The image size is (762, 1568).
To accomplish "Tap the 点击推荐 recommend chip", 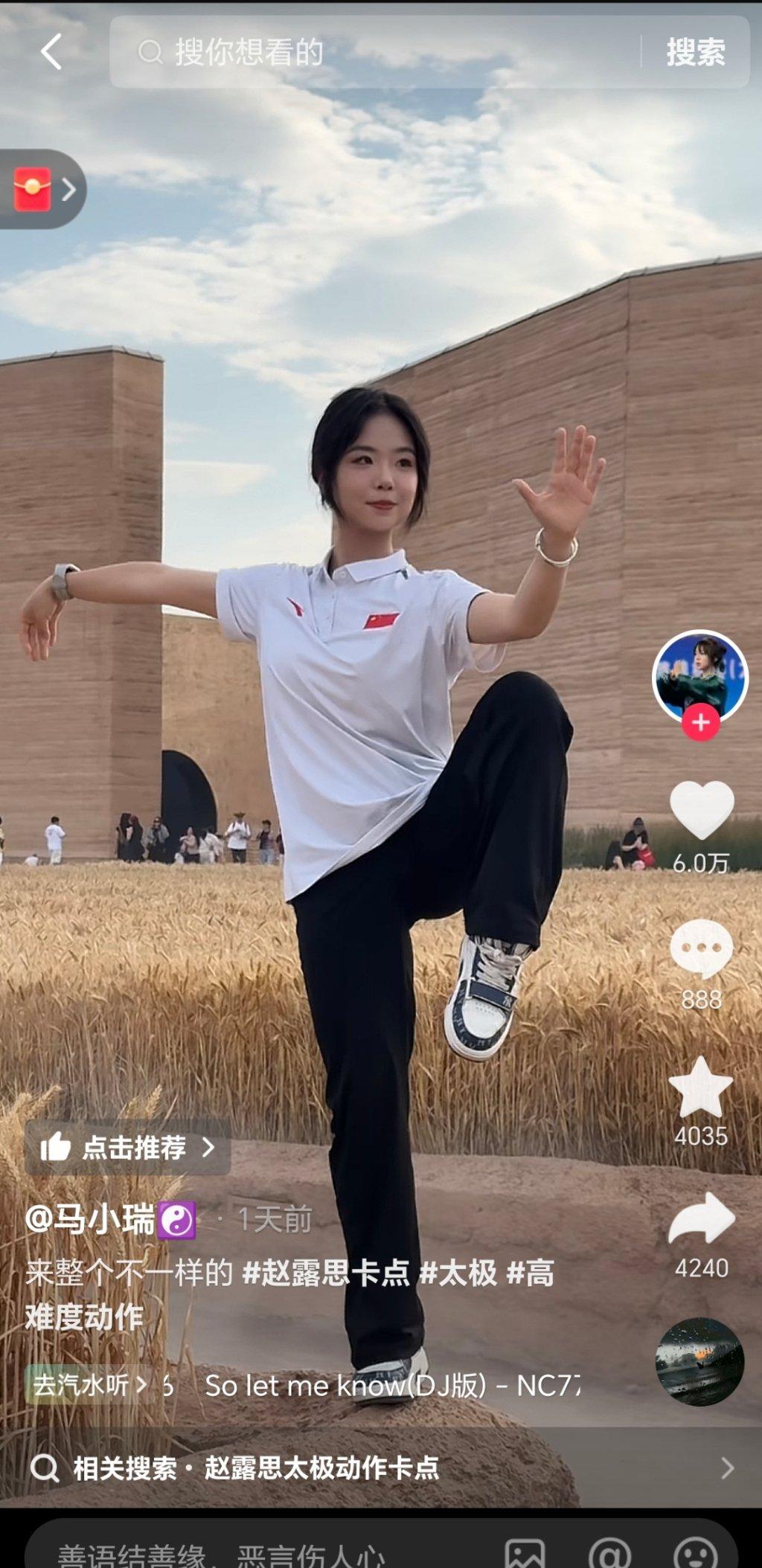I will coord(128,1147).
